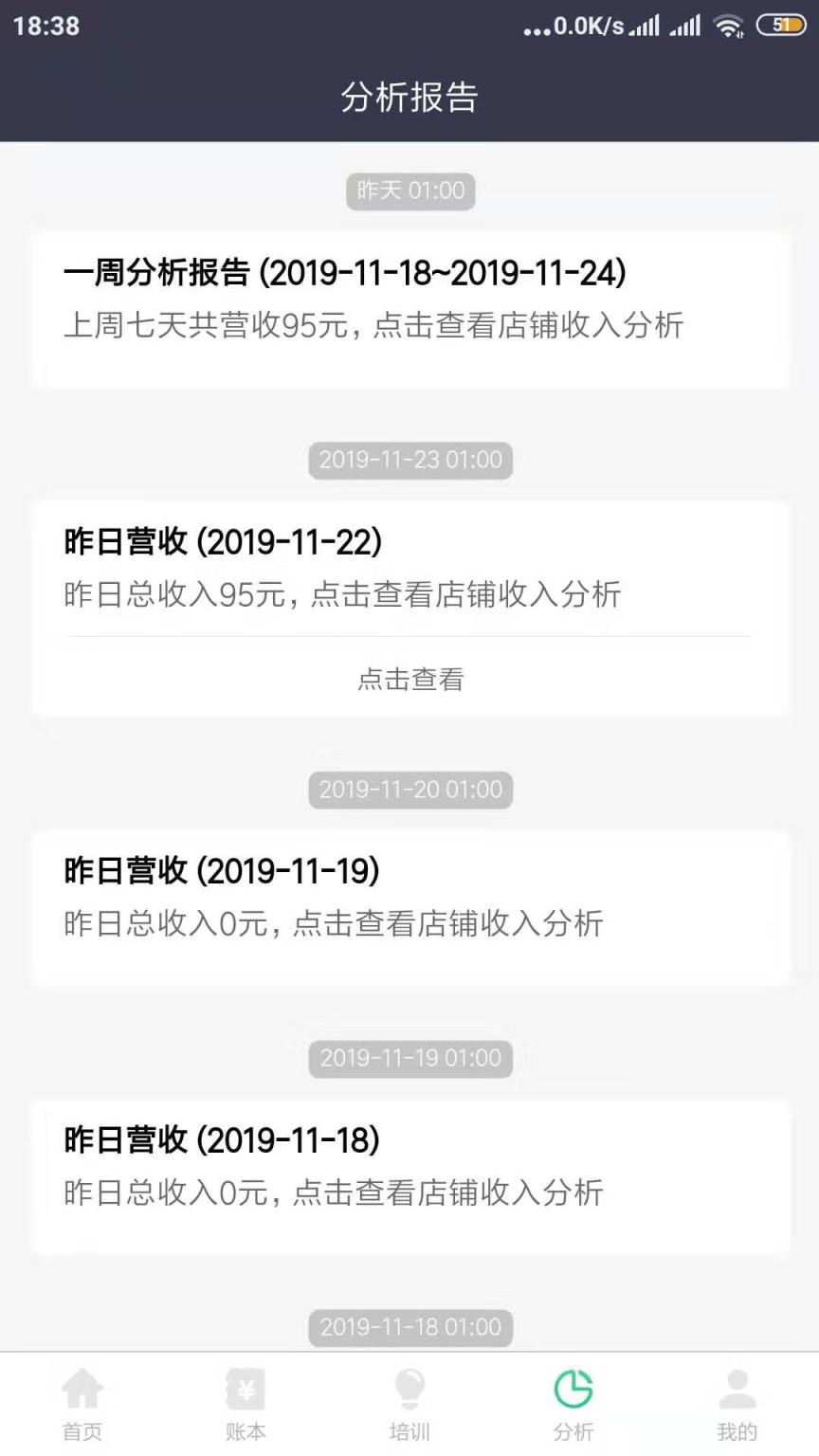Tap the 2019-11-23 01:00 timestamp badge

click(409, 460)
